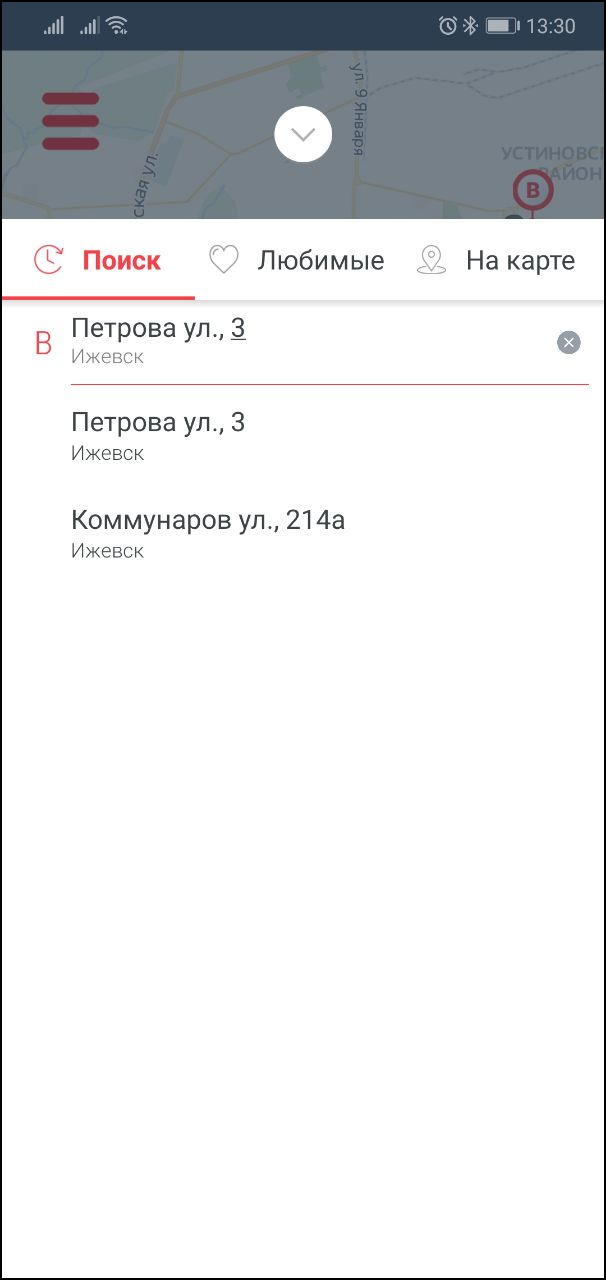Switch to the Любимые tab

[x=296, y=261]
